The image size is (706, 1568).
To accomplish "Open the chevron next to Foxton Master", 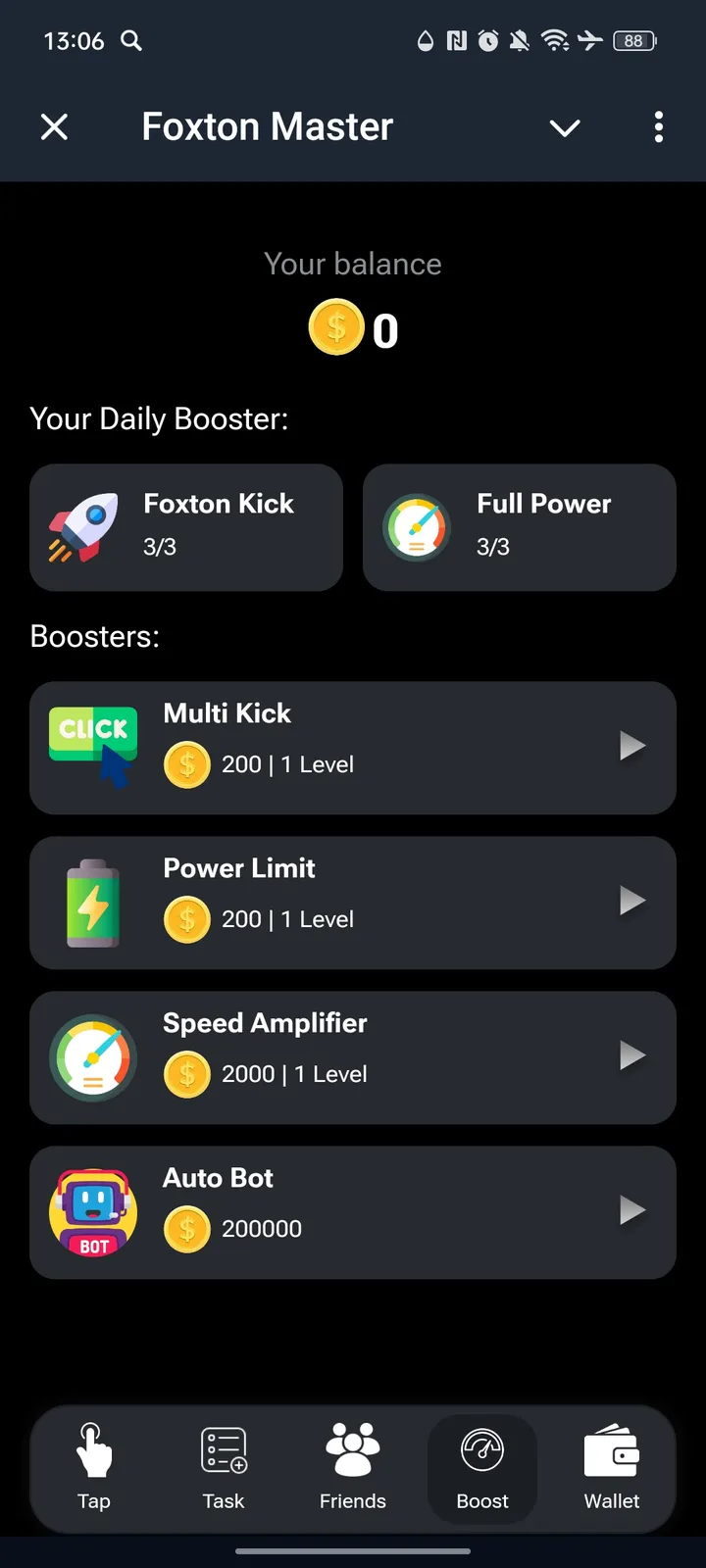I will pyautogui.click(x=565, y=127).
